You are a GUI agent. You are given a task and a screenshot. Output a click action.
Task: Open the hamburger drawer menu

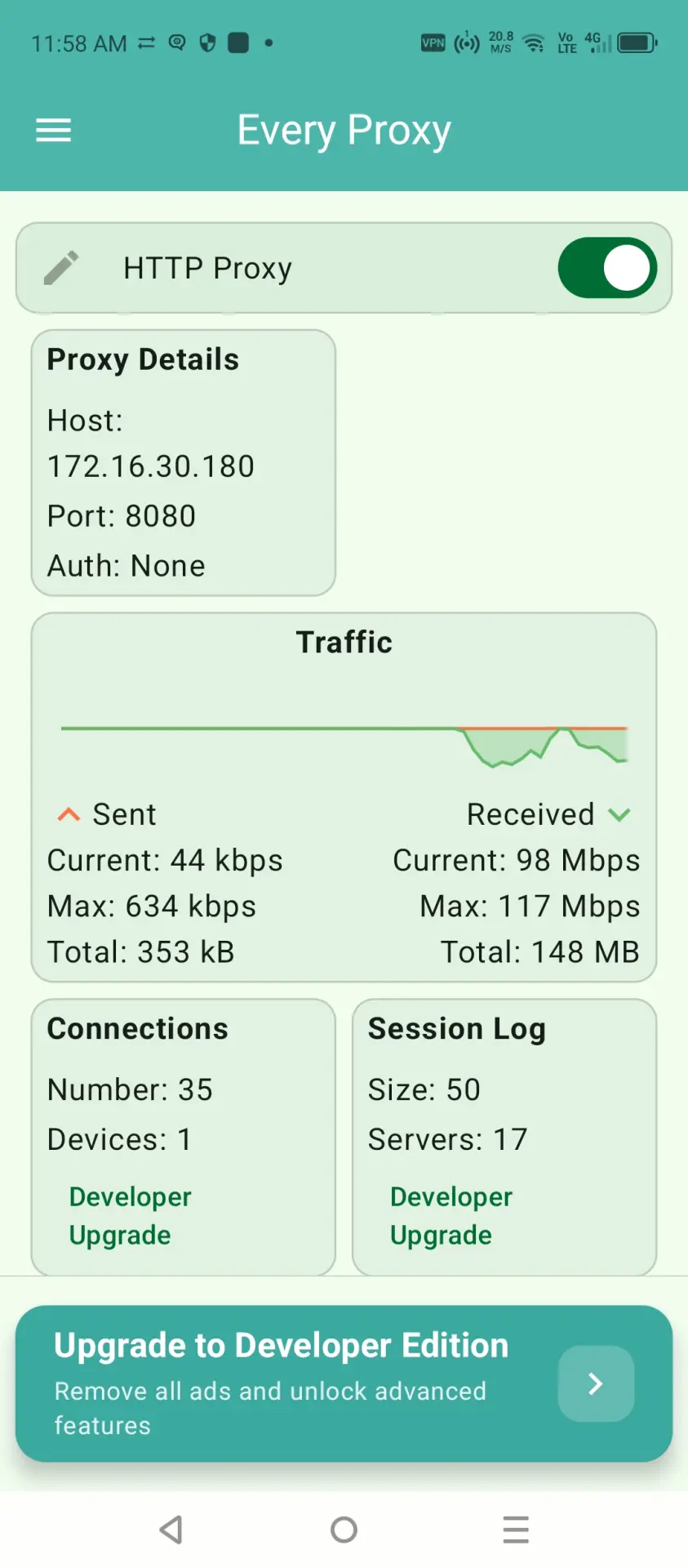point(54,130)
